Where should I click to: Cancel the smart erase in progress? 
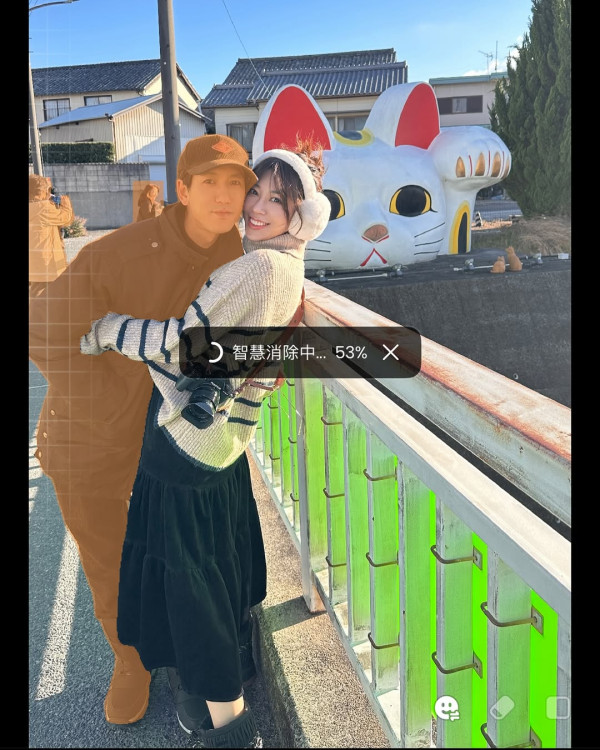[391, 352]
